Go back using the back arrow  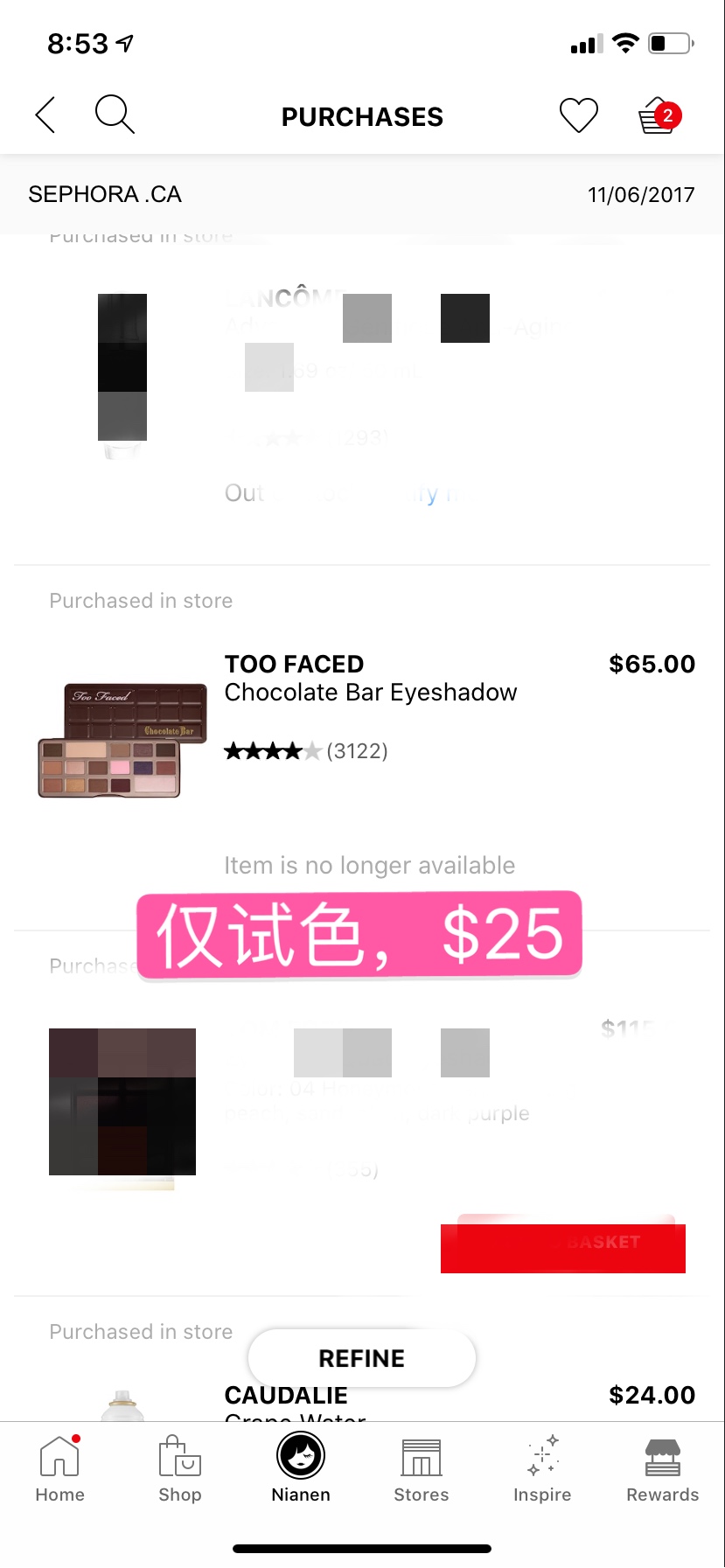(45, 115)
